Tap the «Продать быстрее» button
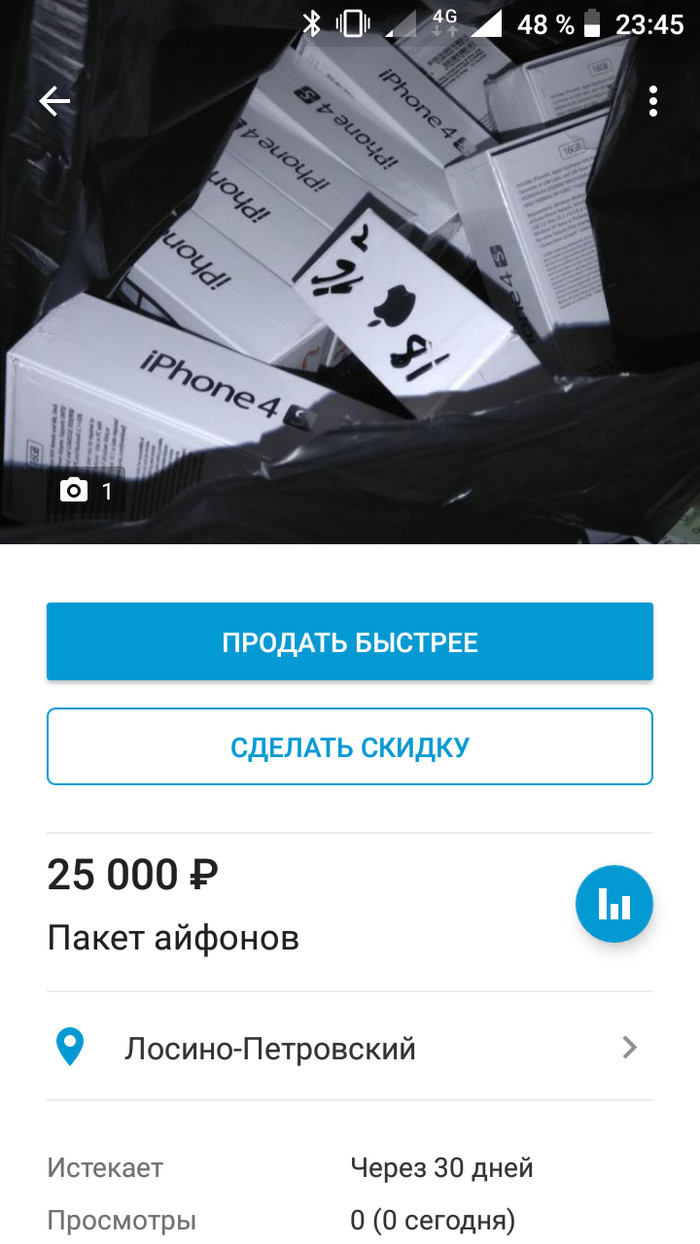700x1244 pixels. (x=350, y=642)
